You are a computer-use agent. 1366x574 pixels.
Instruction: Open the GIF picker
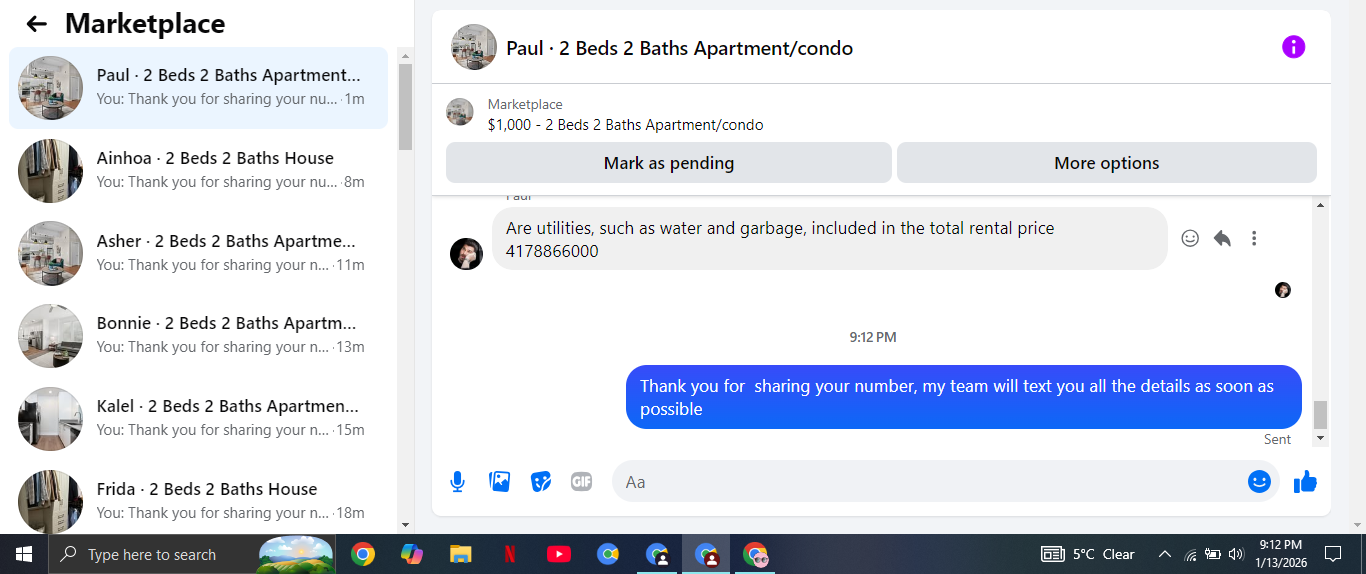tap(581, 482)
